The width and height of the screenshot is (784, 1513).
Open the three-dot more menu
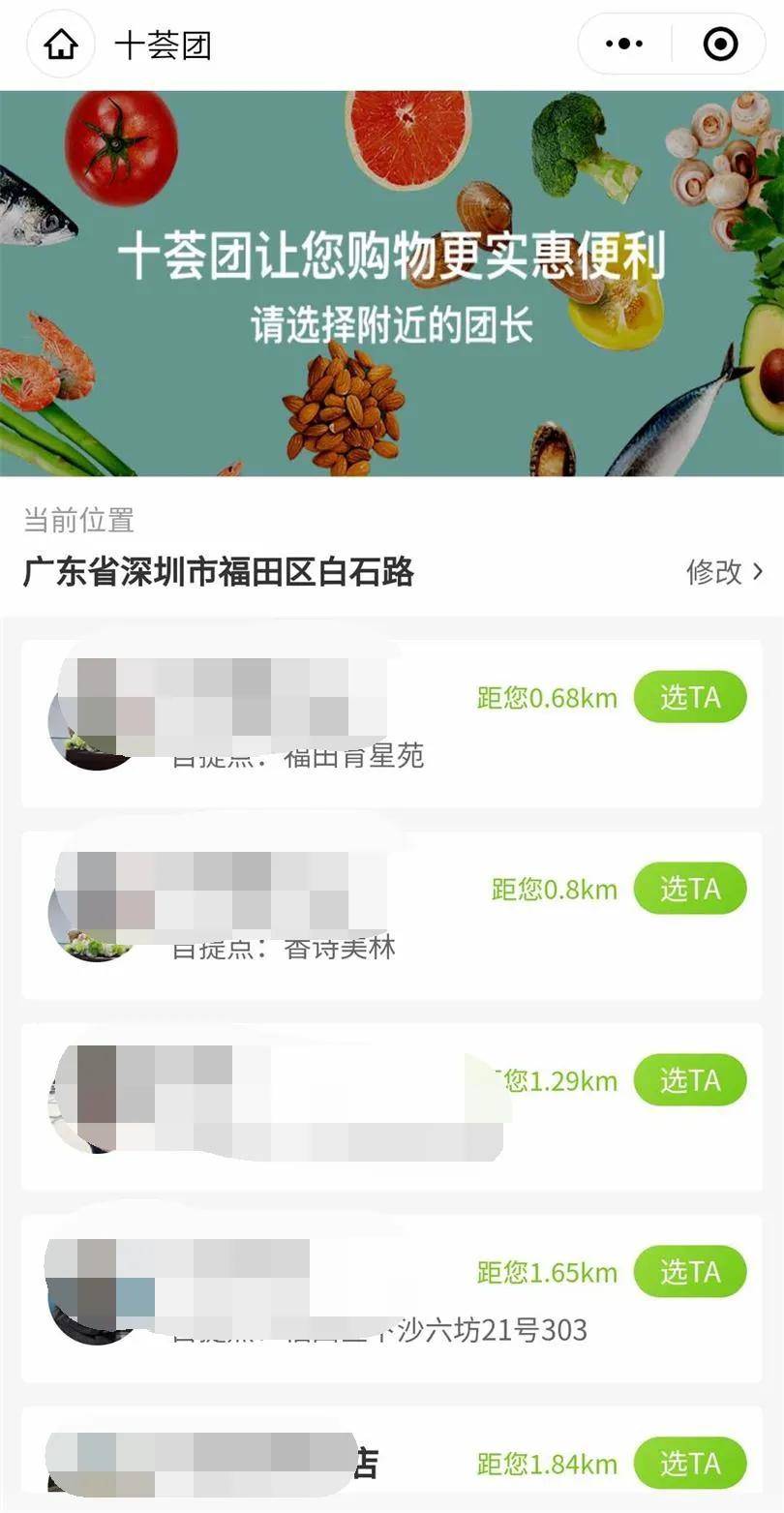point(624,45)
